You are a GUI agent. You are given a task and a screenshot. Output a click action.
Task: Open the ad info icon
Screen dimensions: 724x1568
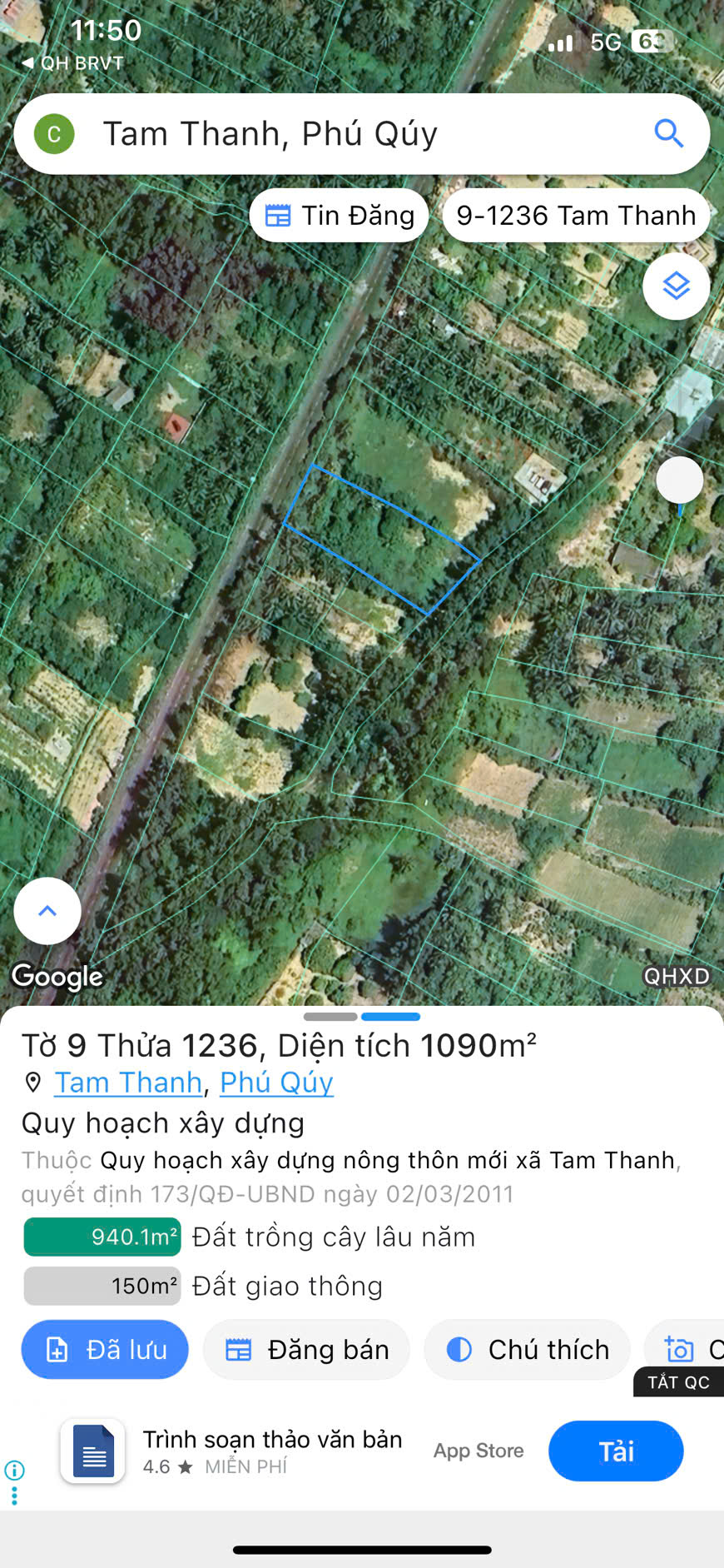[14, 1471]
